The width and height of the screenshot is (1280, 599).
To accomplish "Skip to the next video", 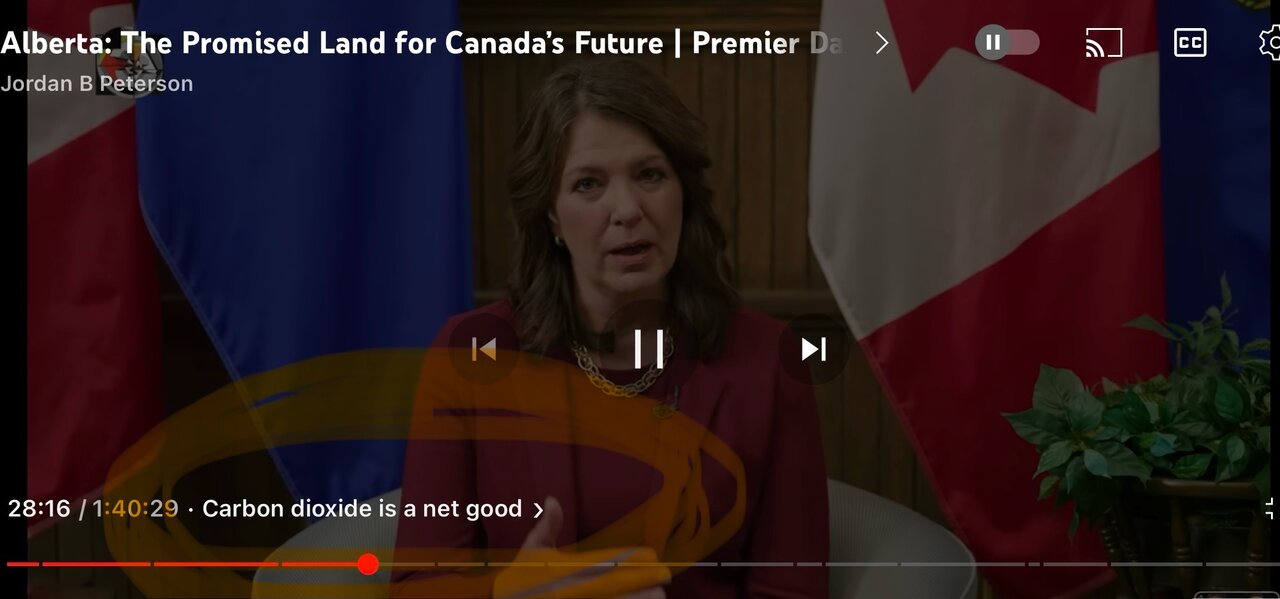I will pyautogui.click(x=813, y=348).
